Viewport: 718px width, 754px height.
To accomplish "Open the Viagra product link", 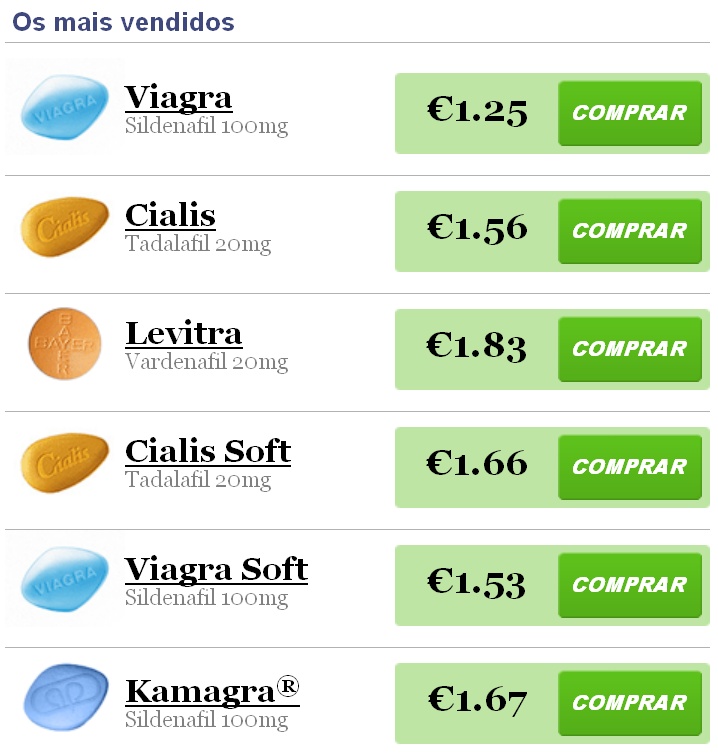I will [178, 98].
